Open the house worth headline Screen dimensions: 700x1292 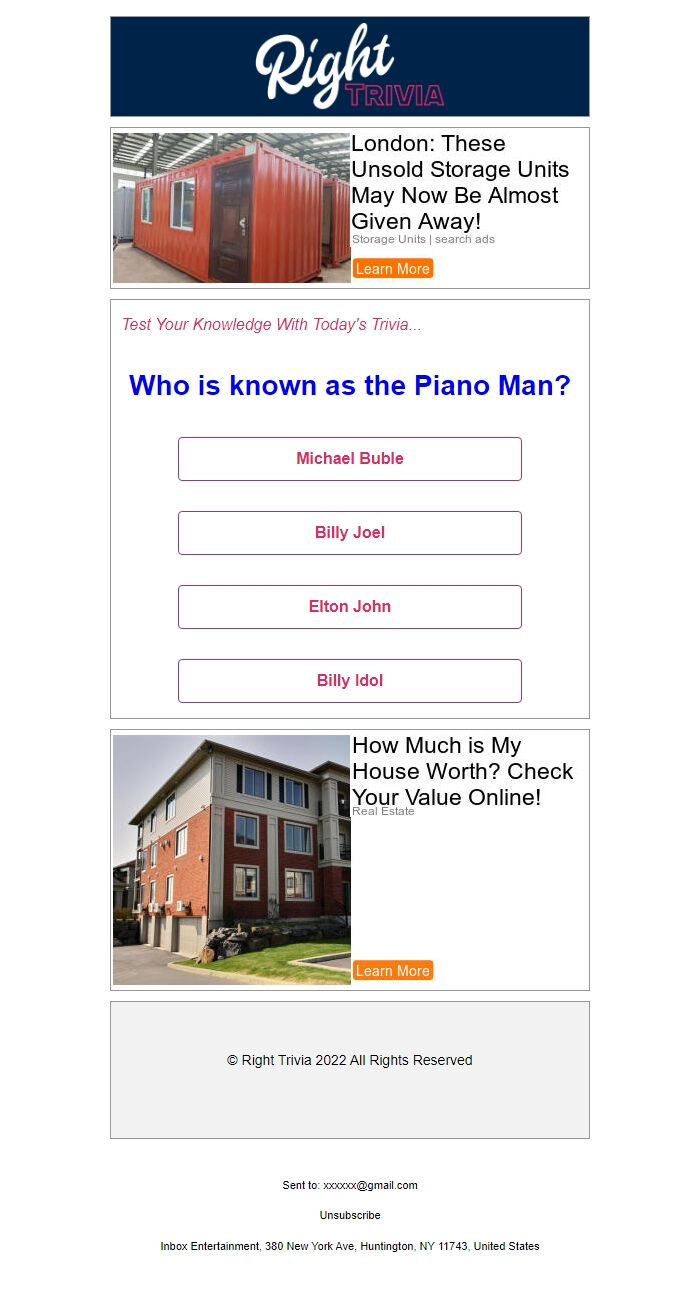463,771
